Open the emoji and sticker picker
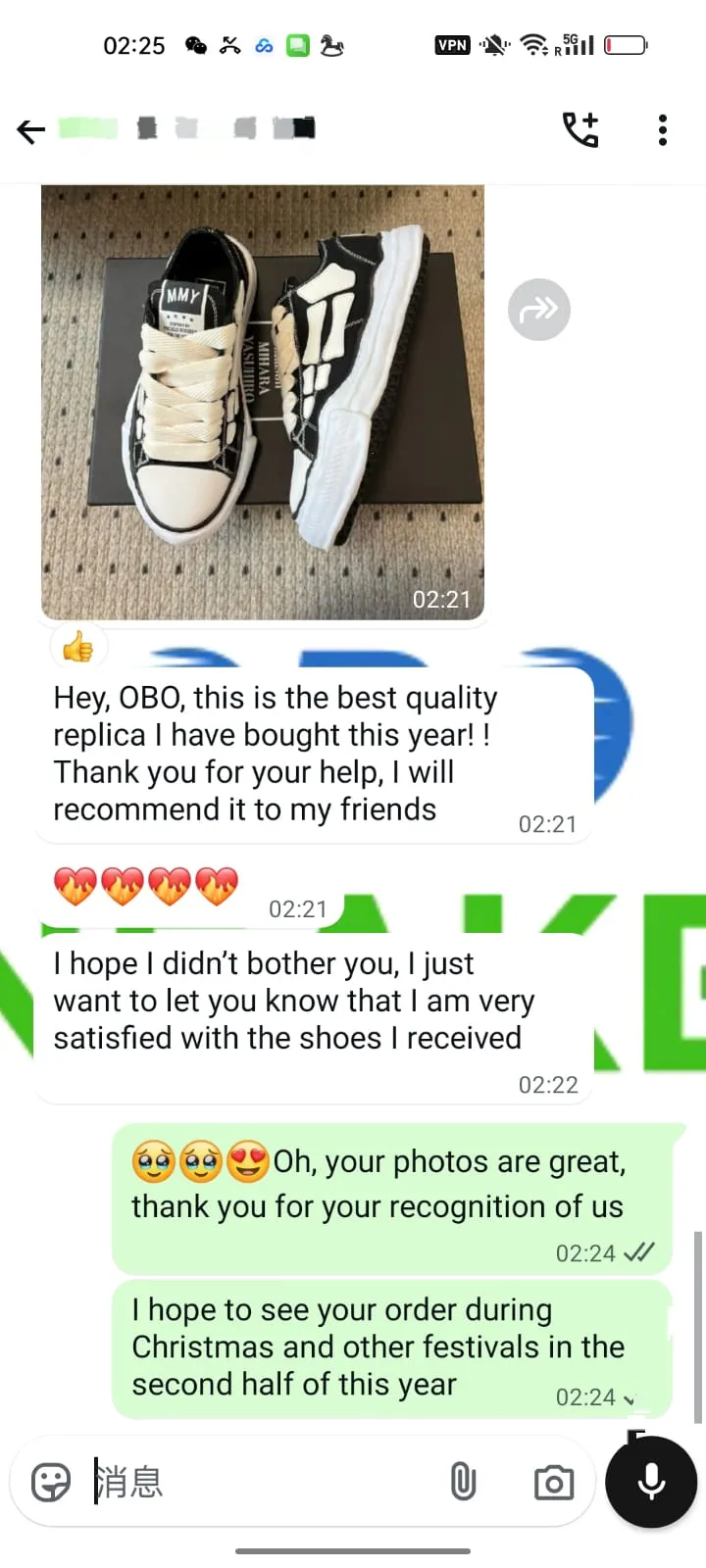 click(x=51, y=1482)
